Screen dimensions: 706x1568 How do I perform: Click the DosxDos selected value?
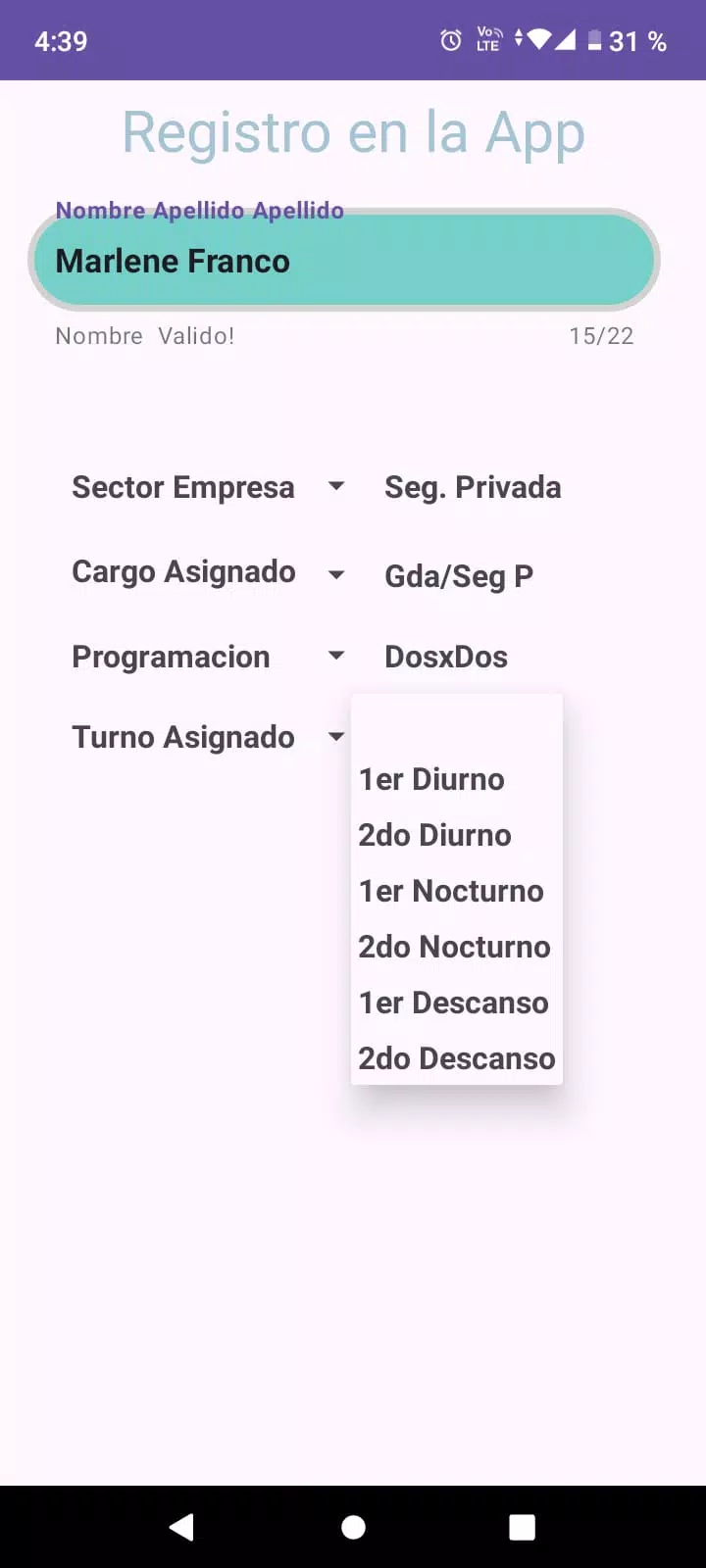pyautogui.click(x=446, y=656)
